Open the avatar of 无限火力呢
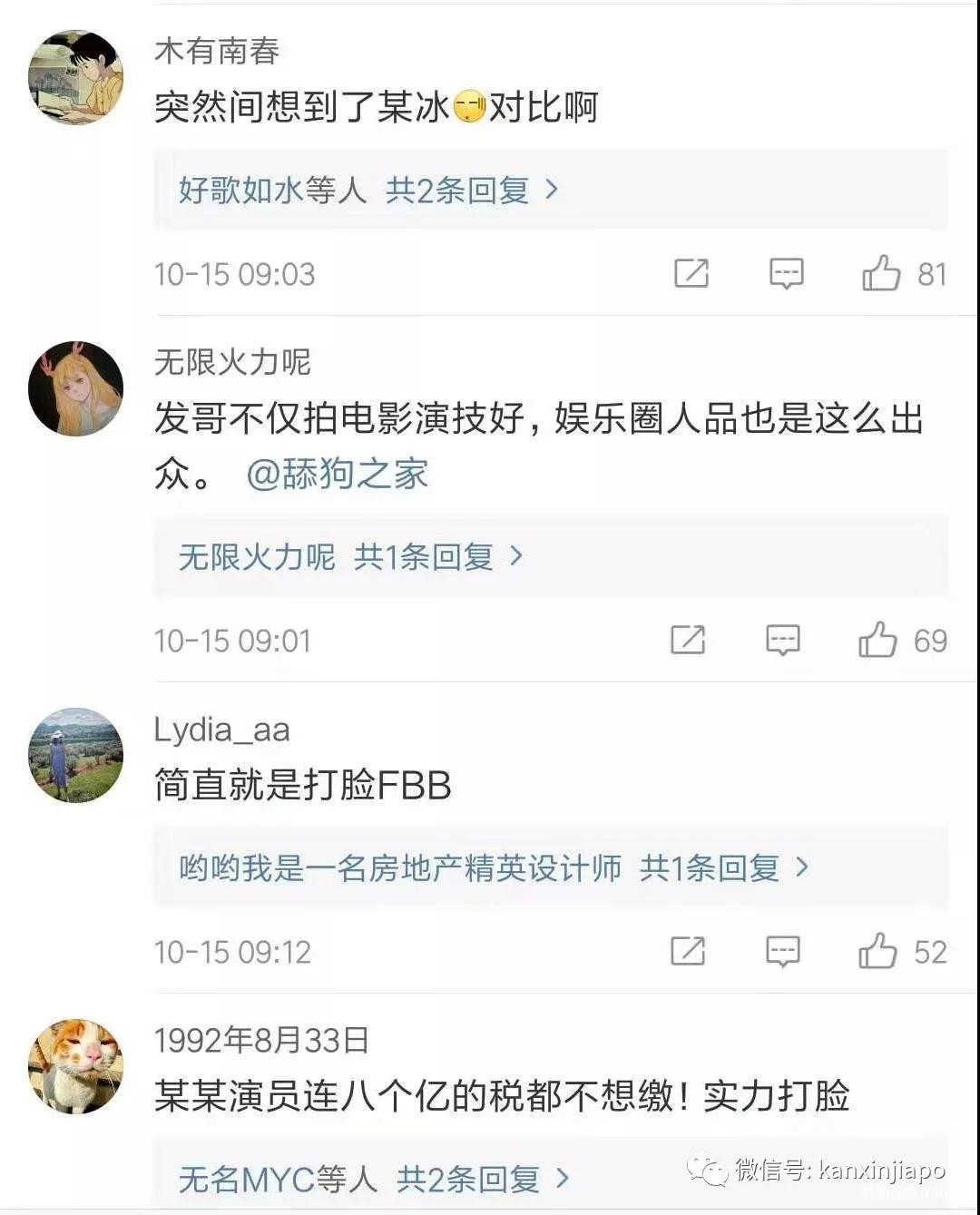This screenshot has height=1215, width=980. tap(76, 389)
